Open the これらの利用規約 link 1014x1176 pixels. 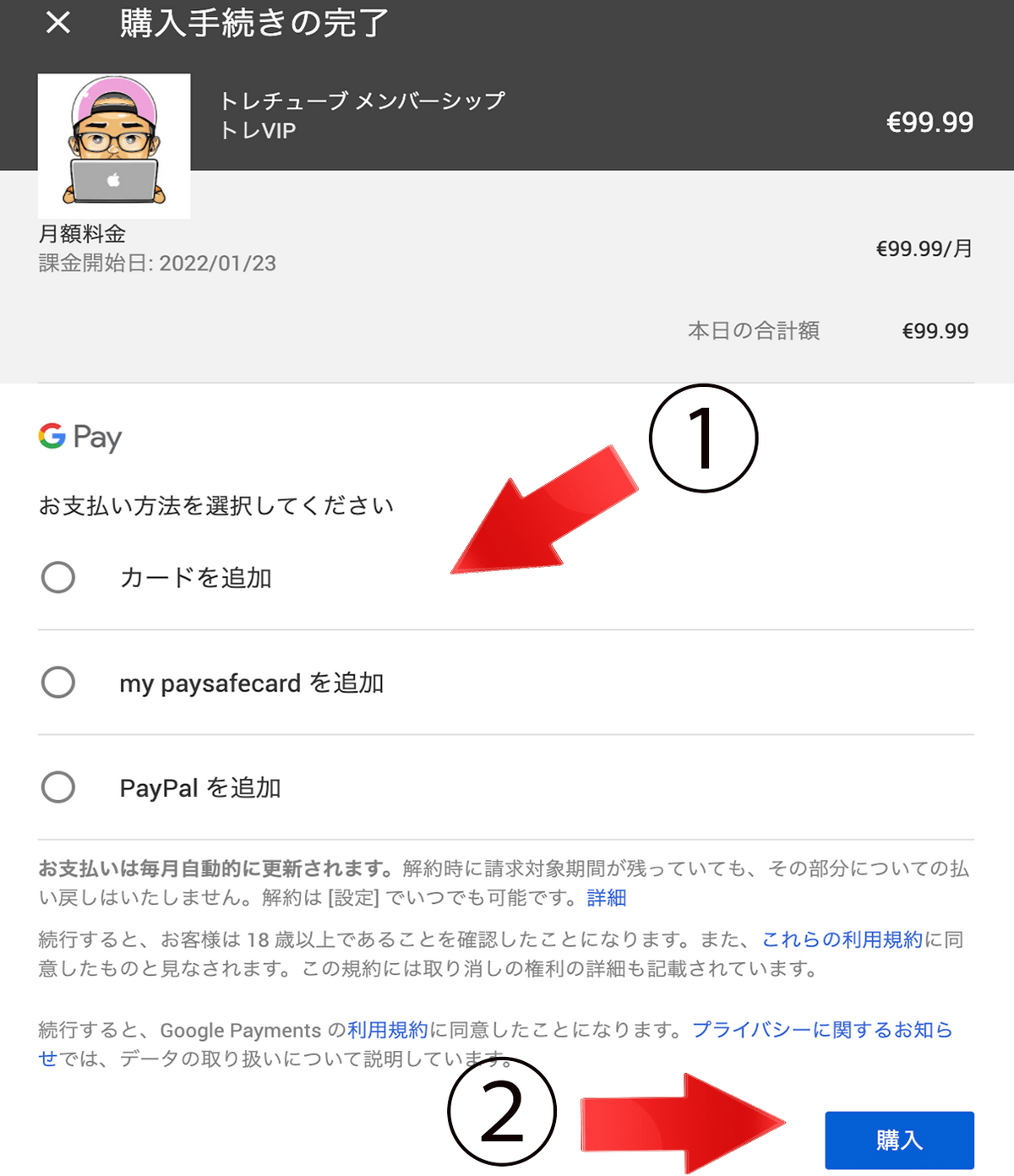(x=842, y=939)
